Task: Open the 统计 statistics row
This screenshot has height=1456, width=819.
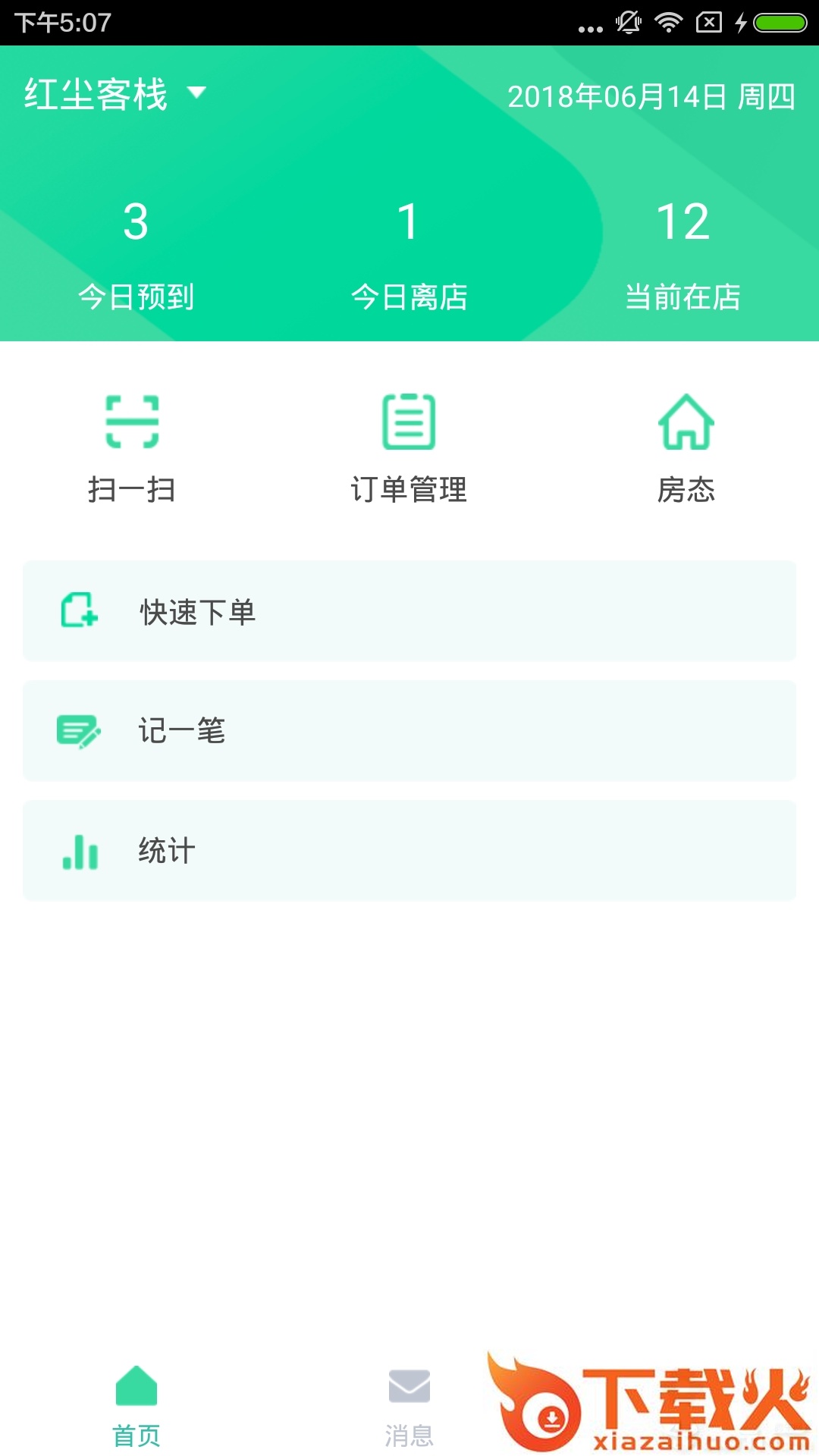Action: 409,851
